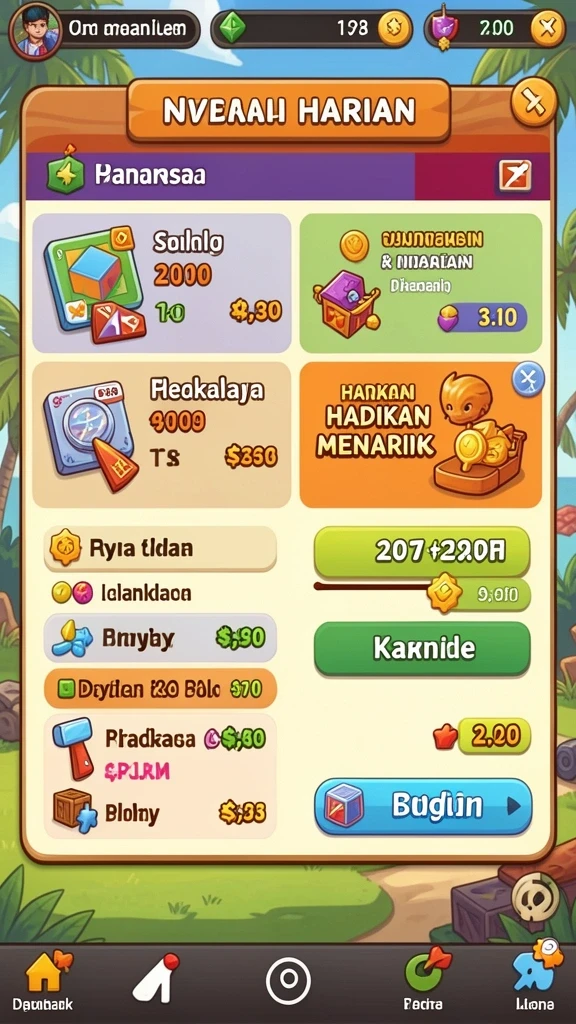Tap the green 207+220A button

pos(422,552)
